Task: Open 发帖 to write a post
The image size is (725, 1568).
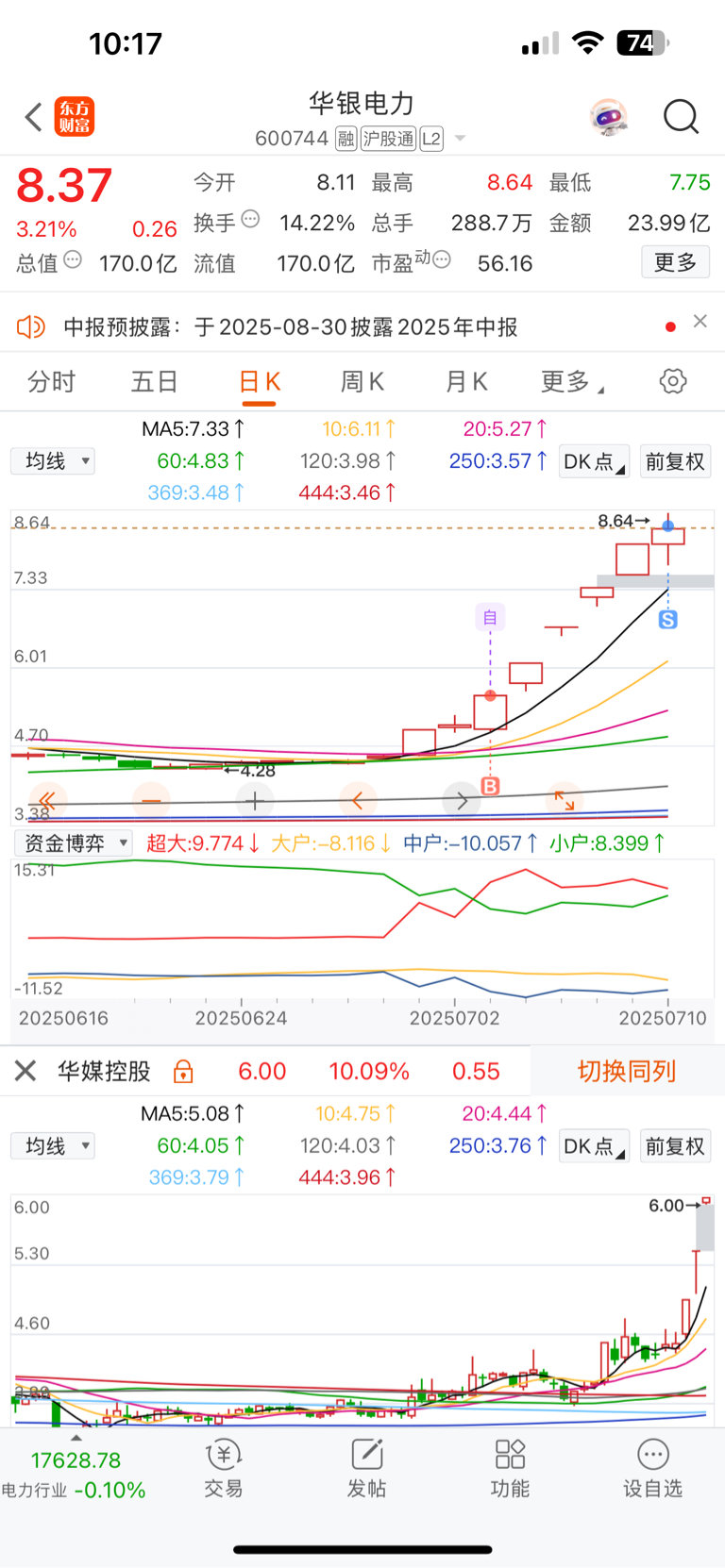Action: click(366, 1469)
